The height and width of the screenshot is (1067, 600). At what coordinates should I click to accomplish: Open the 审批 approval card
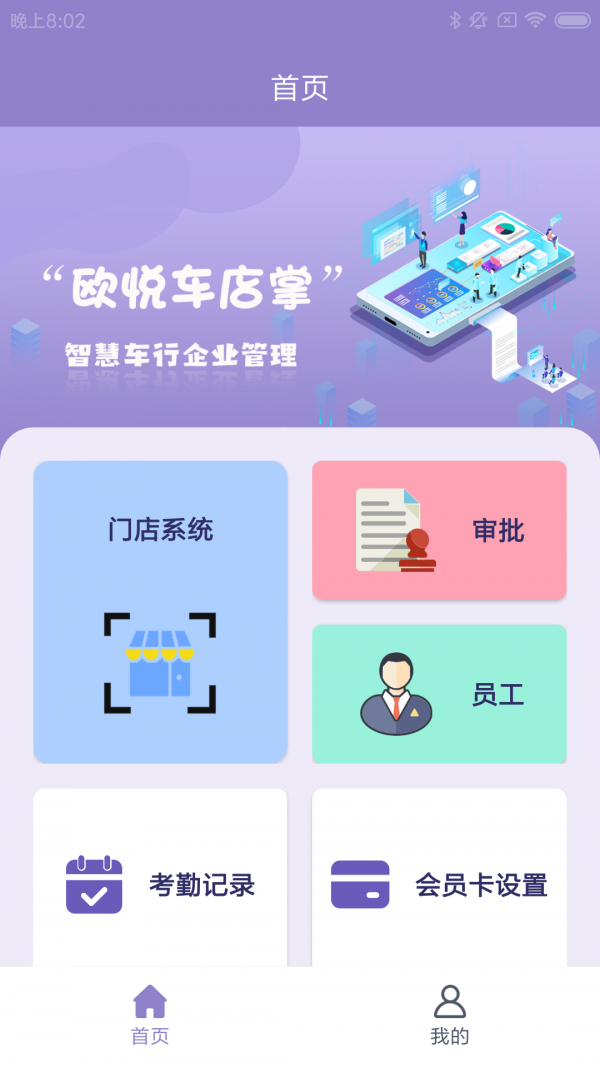[x=439, y=530]
